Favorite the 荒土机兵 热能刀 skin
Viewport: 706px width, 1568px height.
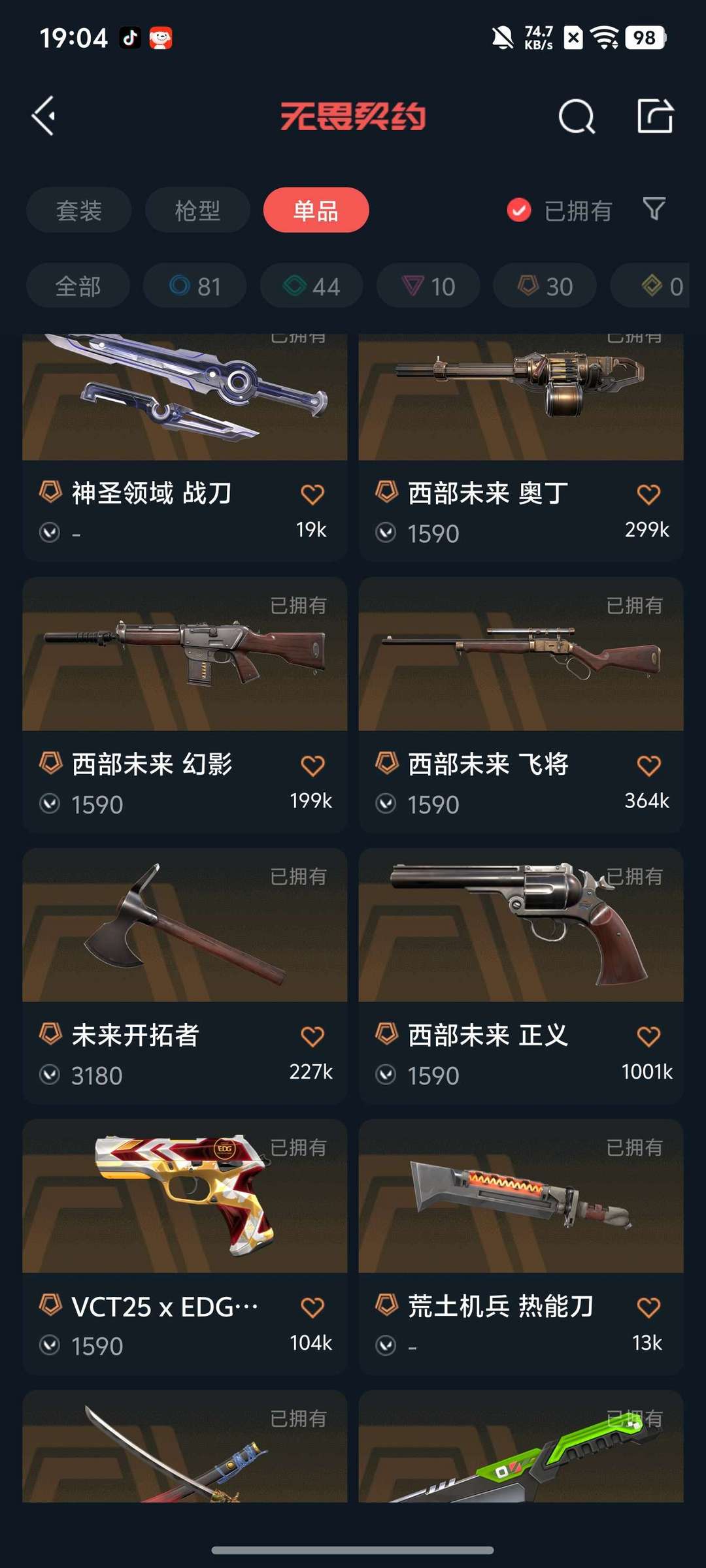pos(648,1307)
